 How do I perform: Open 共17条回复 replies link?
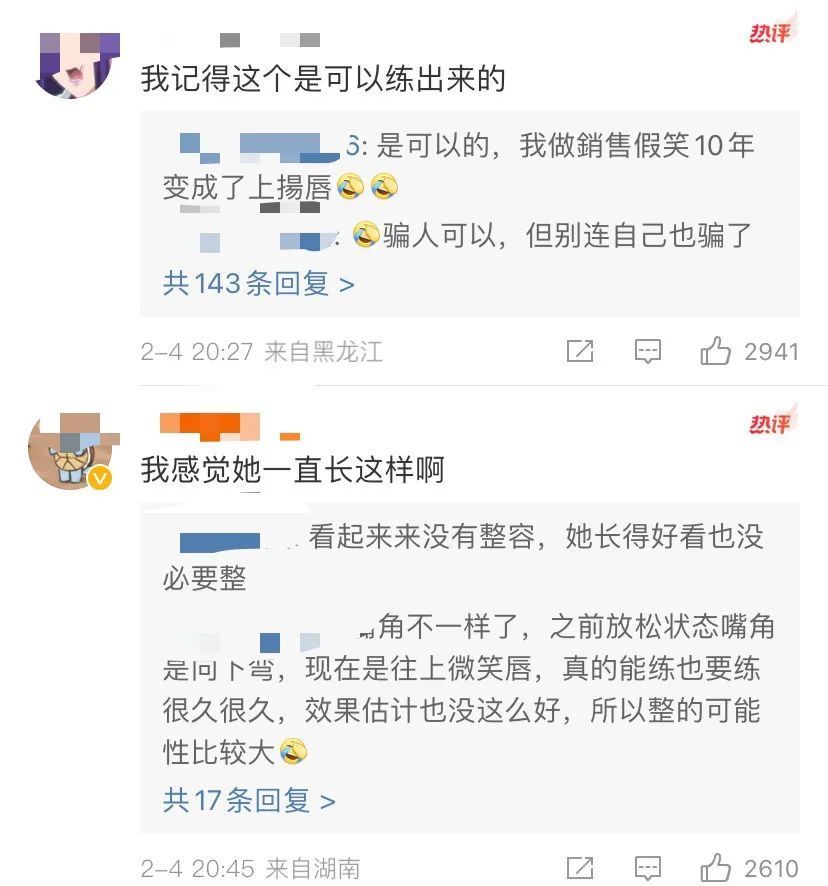click(249, 800)
